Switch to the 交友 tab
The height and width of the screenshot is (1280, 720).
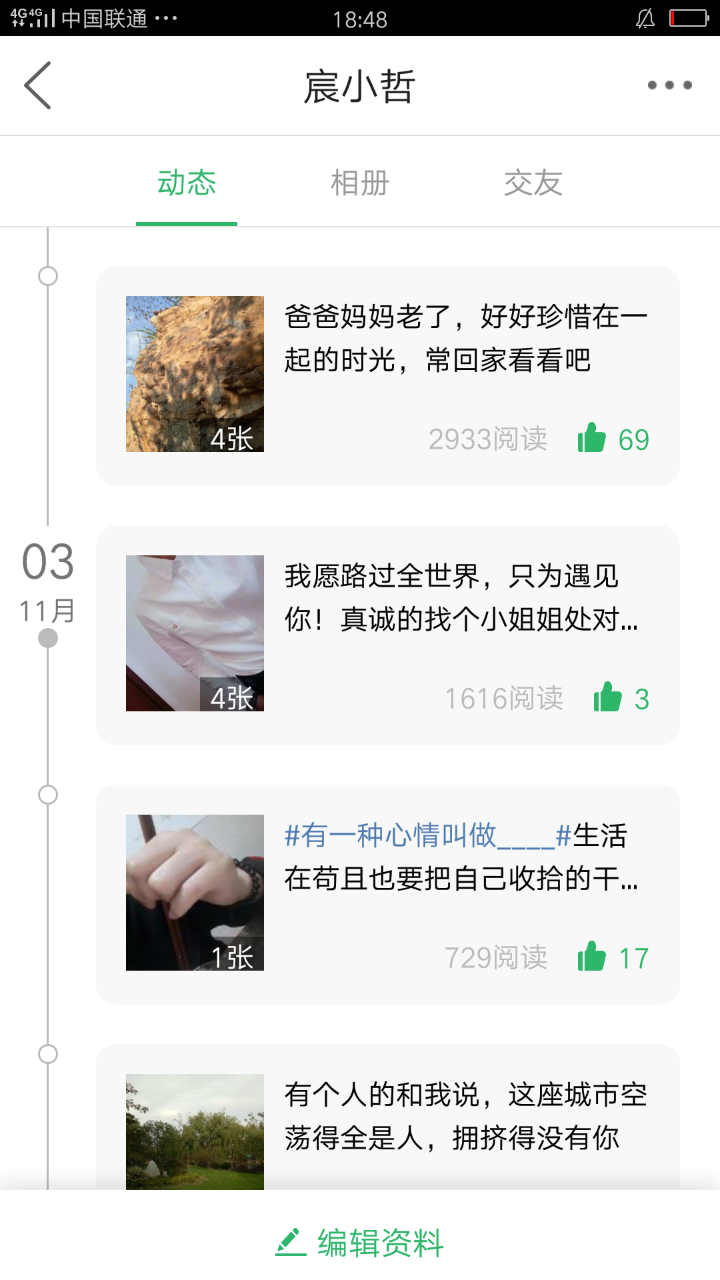533,183
